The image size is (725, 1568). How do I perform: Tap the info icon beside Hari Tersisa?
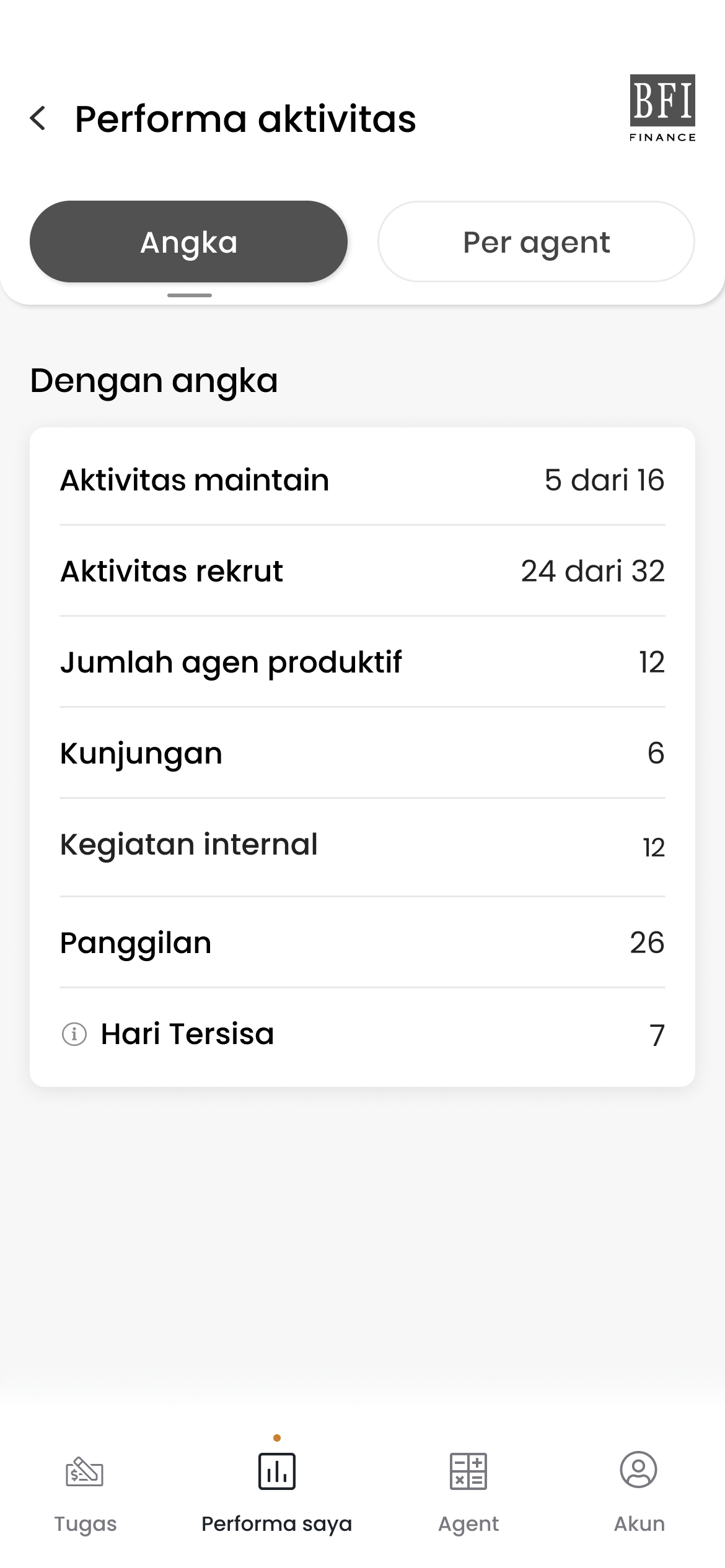(x=74, y=1033)
